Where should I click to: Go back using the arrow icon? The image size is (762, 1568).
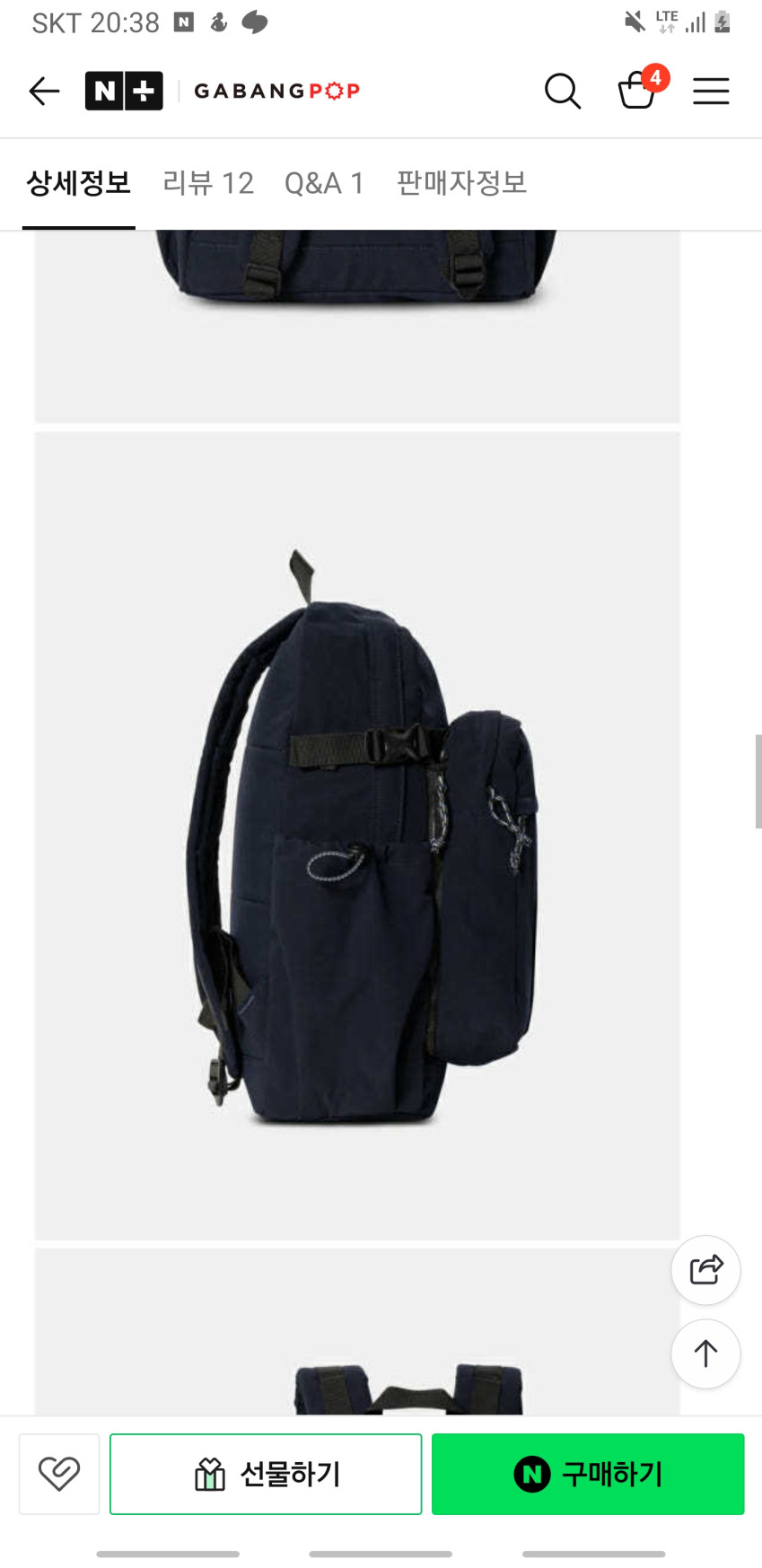coord(44,91)
